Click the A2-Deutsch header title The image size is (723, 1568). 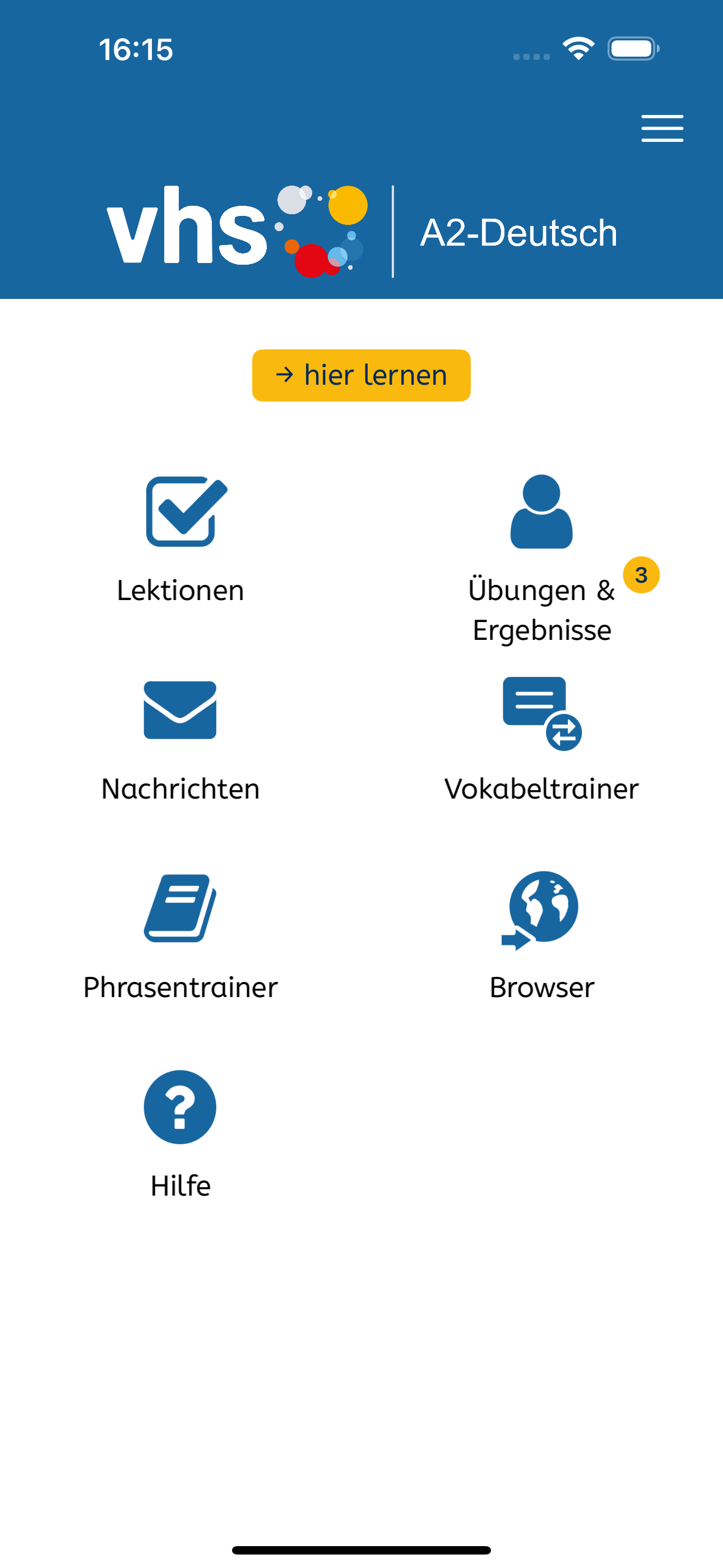point(518,232)
